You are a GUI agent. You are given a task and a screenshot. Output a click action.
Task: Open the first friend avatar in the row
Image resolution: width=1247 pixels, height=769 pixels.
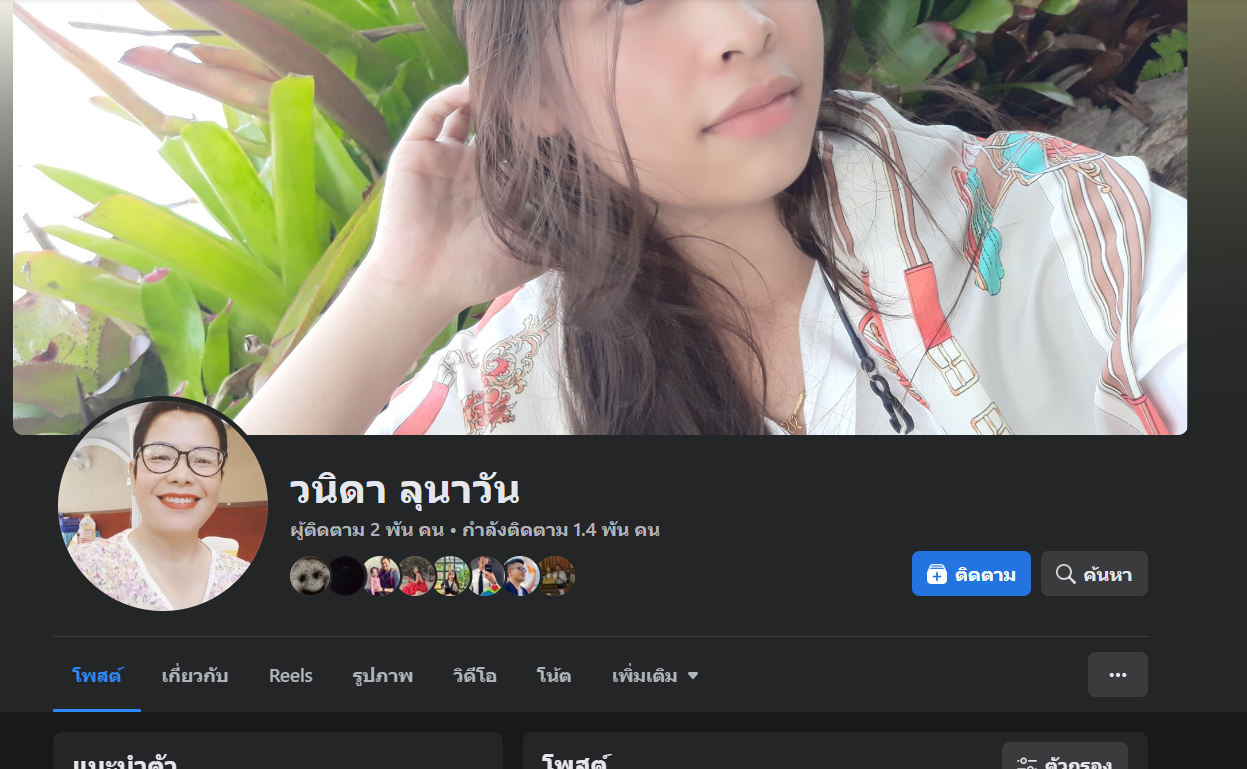coord(306,576)
